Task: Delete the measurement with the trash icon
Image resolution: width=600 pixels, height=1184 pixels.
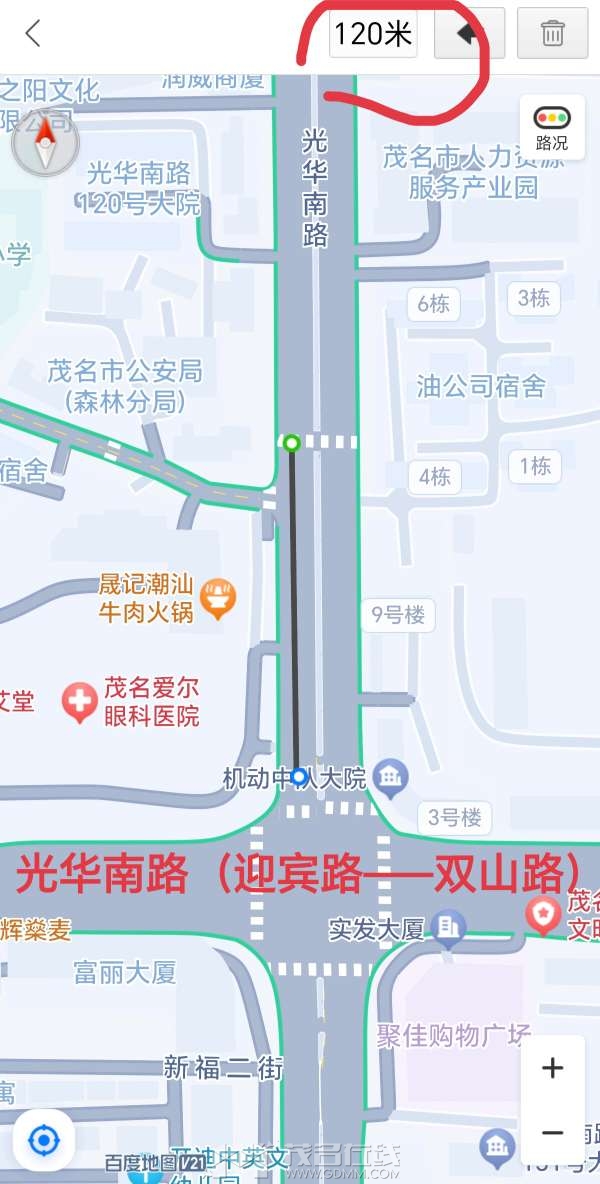Action: [x=552, y=34]
